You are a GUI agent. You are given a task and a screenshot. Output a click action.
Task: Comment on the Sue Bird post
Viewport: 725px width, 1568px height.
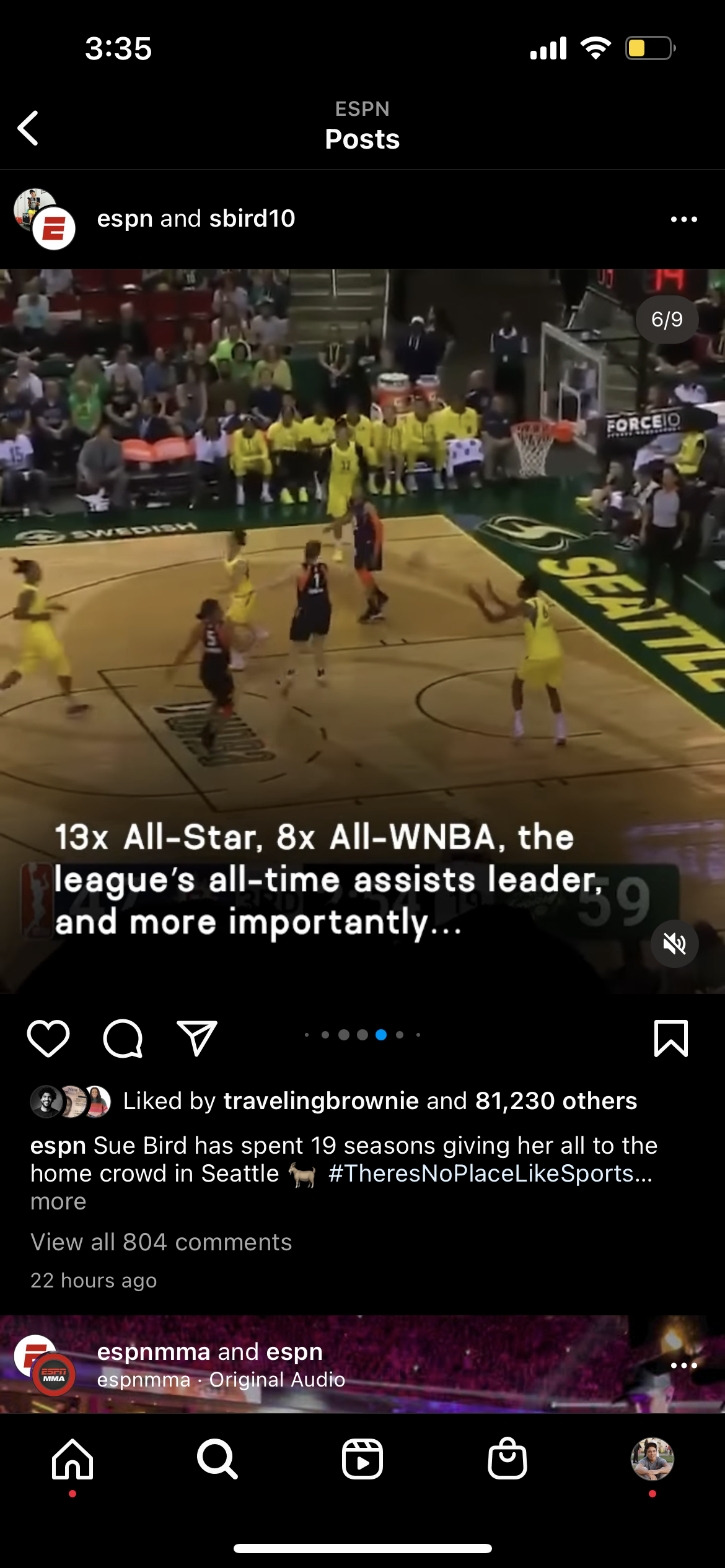pos(123,1039)
